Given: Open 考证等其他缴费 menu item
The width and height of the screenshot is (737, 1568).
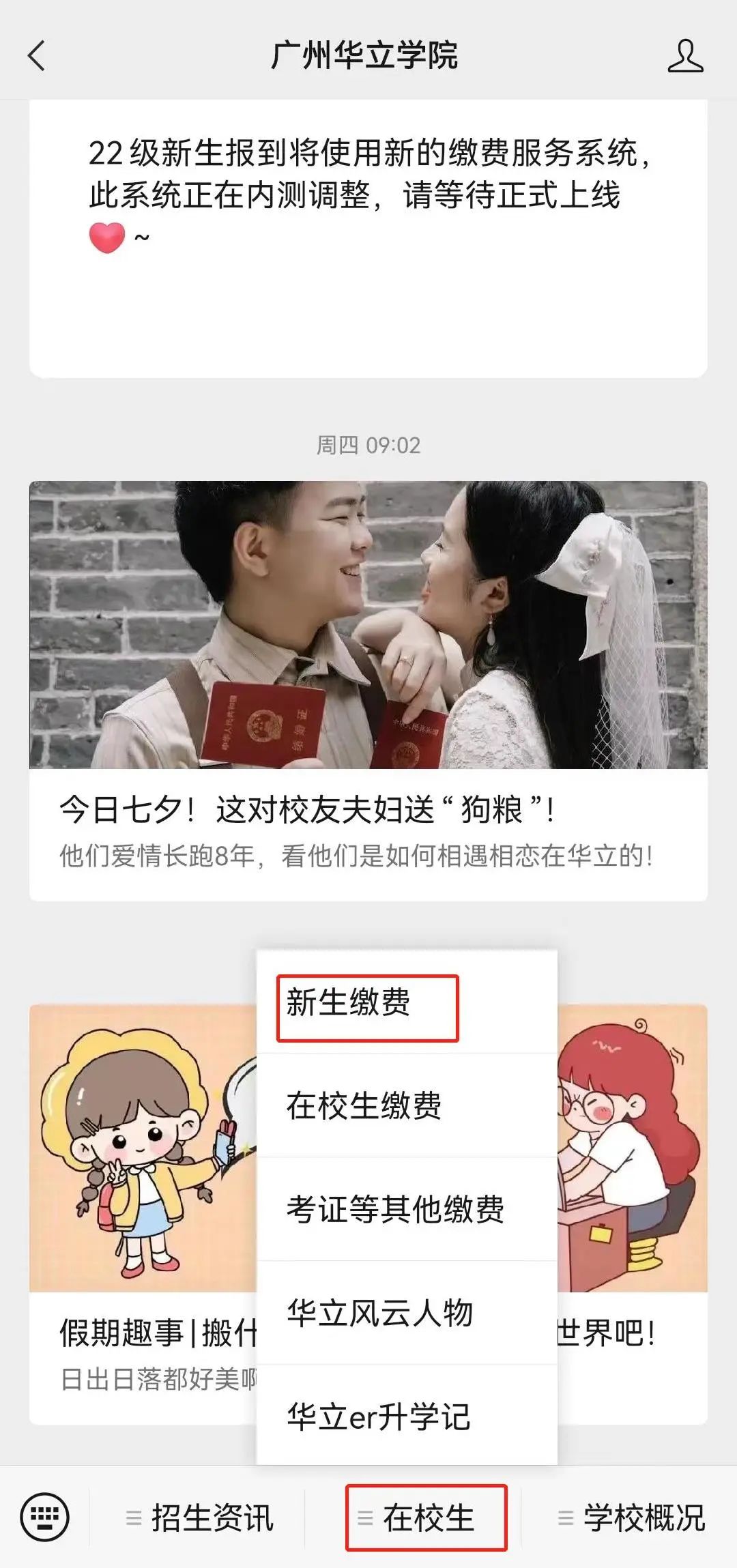Looking at the screenshot, I should click(406, 1209).
